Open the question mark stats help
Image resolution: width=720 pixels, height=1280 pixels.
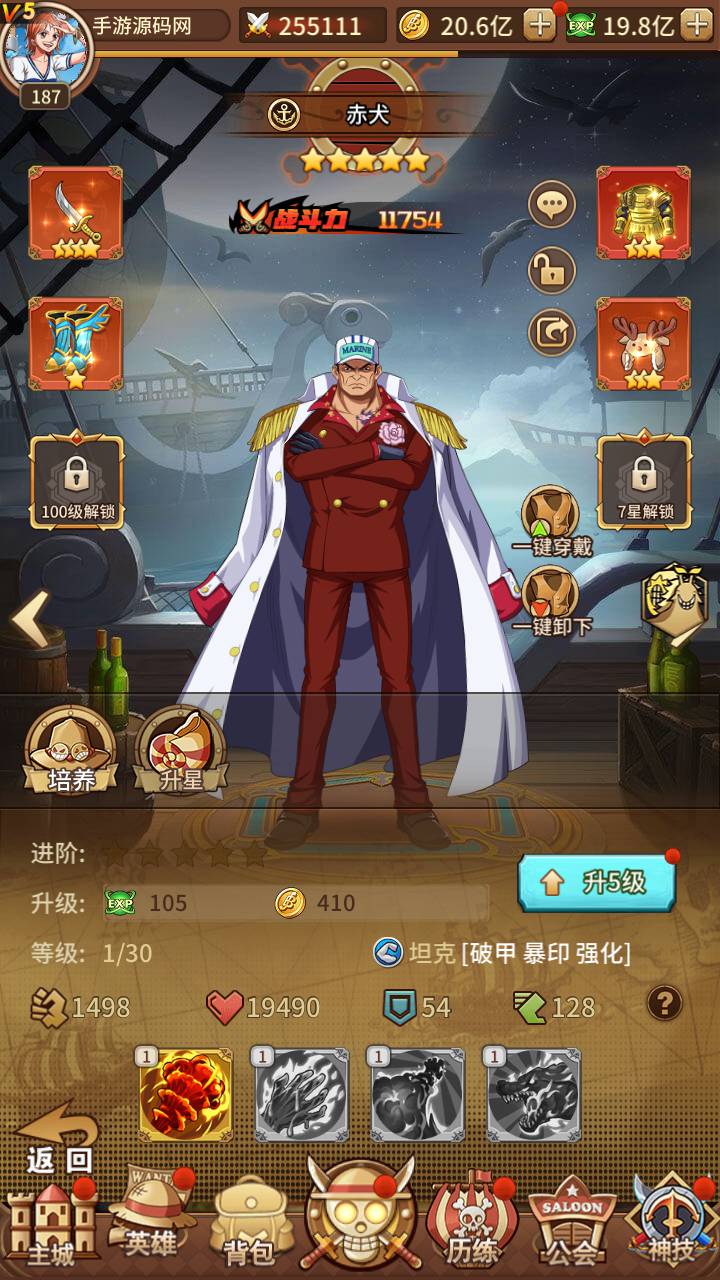click(x=664, y=1002)
